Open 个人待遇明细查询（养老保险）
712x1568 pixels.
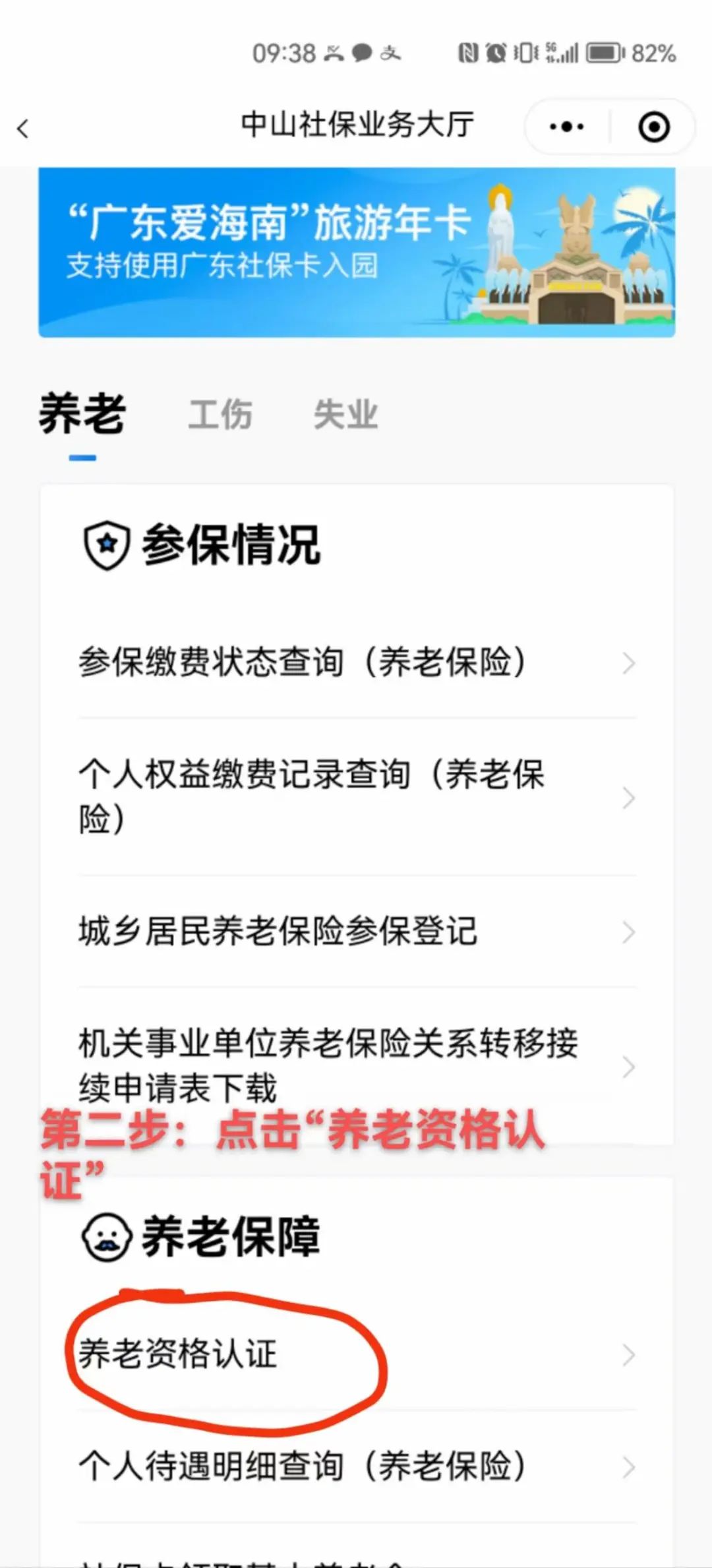356,1467
